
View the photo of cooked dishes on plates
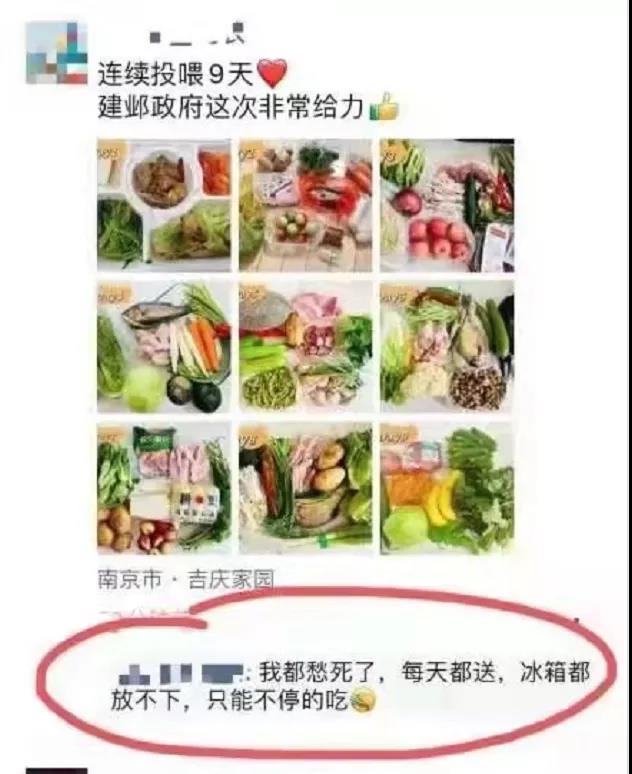coord(165,205)
